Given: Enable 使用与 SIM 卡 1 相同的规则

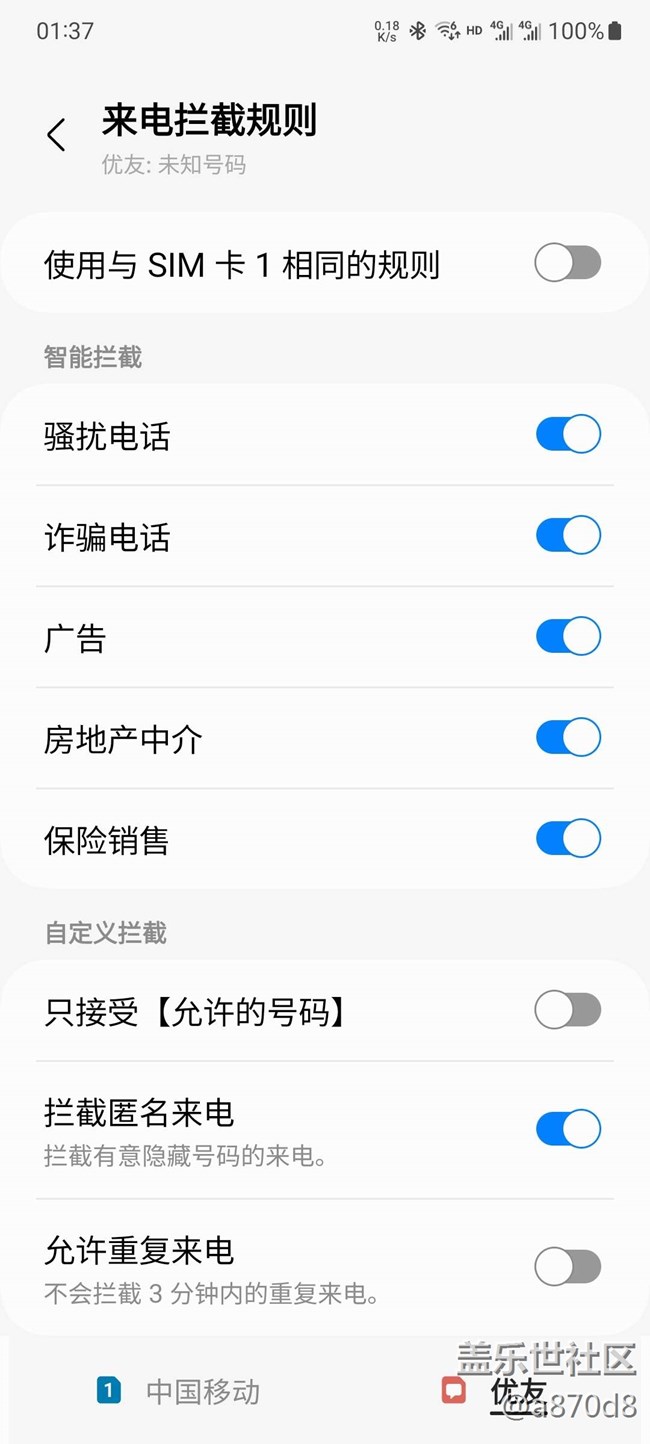Looking at the screenshot, I should (567, 264).
